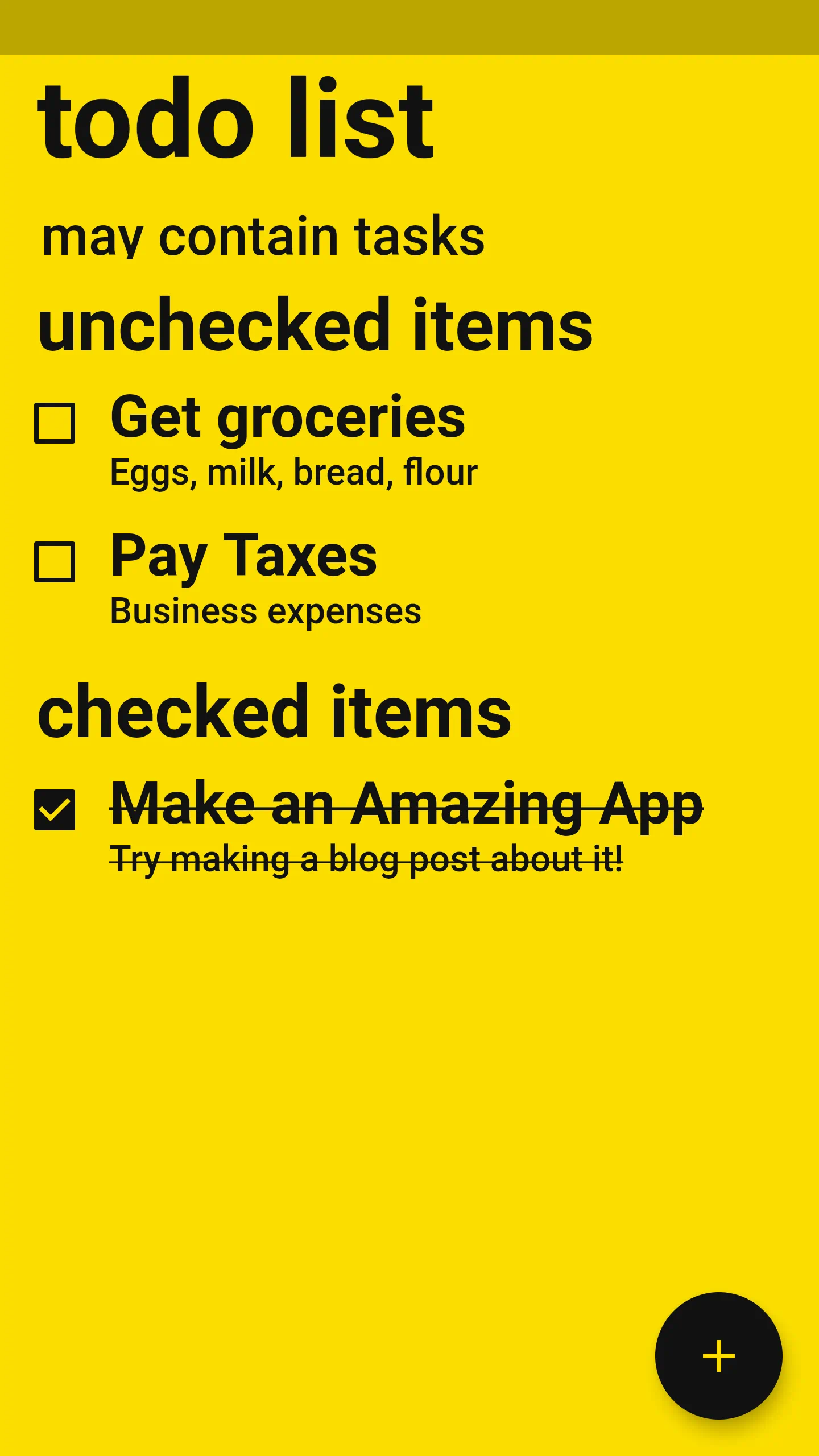Image resolution: width=819 pixels, height=1456 pixels.
Task: Mark Pay Taxes as done
Action: pos(55,562)
